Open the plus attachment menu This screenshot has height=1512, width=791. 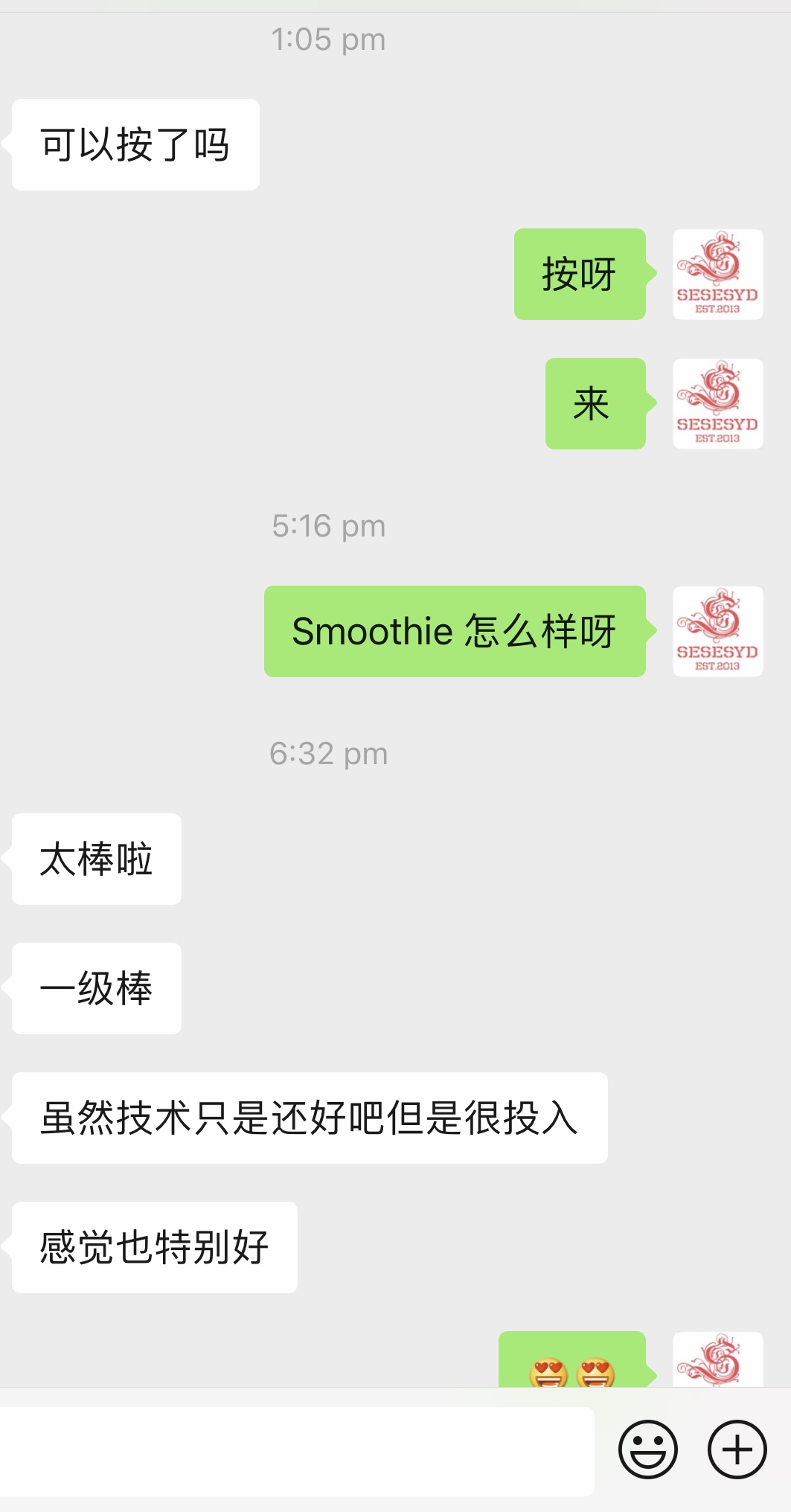[x=737, y=1449]
